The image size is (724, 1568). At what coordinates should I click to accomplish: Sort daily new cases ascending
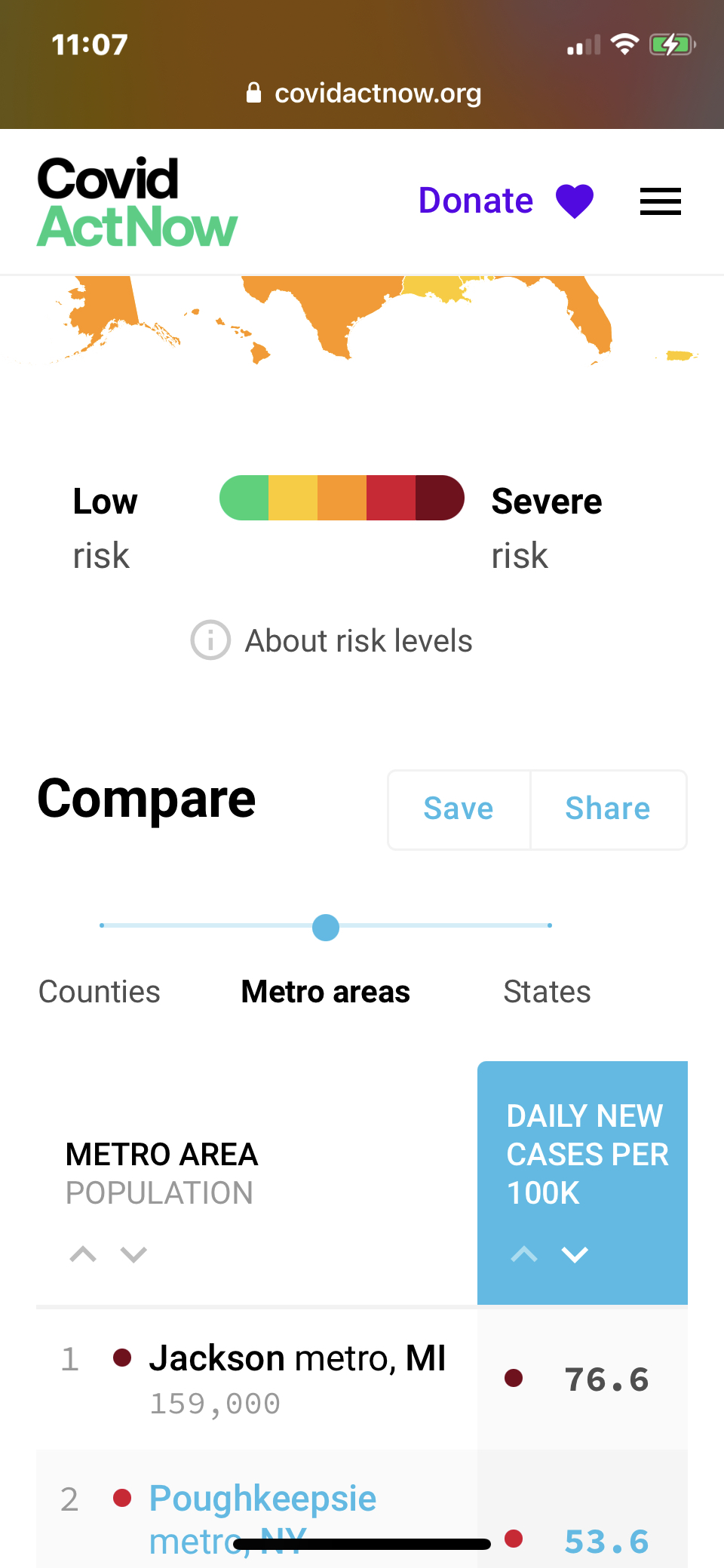pos(524,1254)
